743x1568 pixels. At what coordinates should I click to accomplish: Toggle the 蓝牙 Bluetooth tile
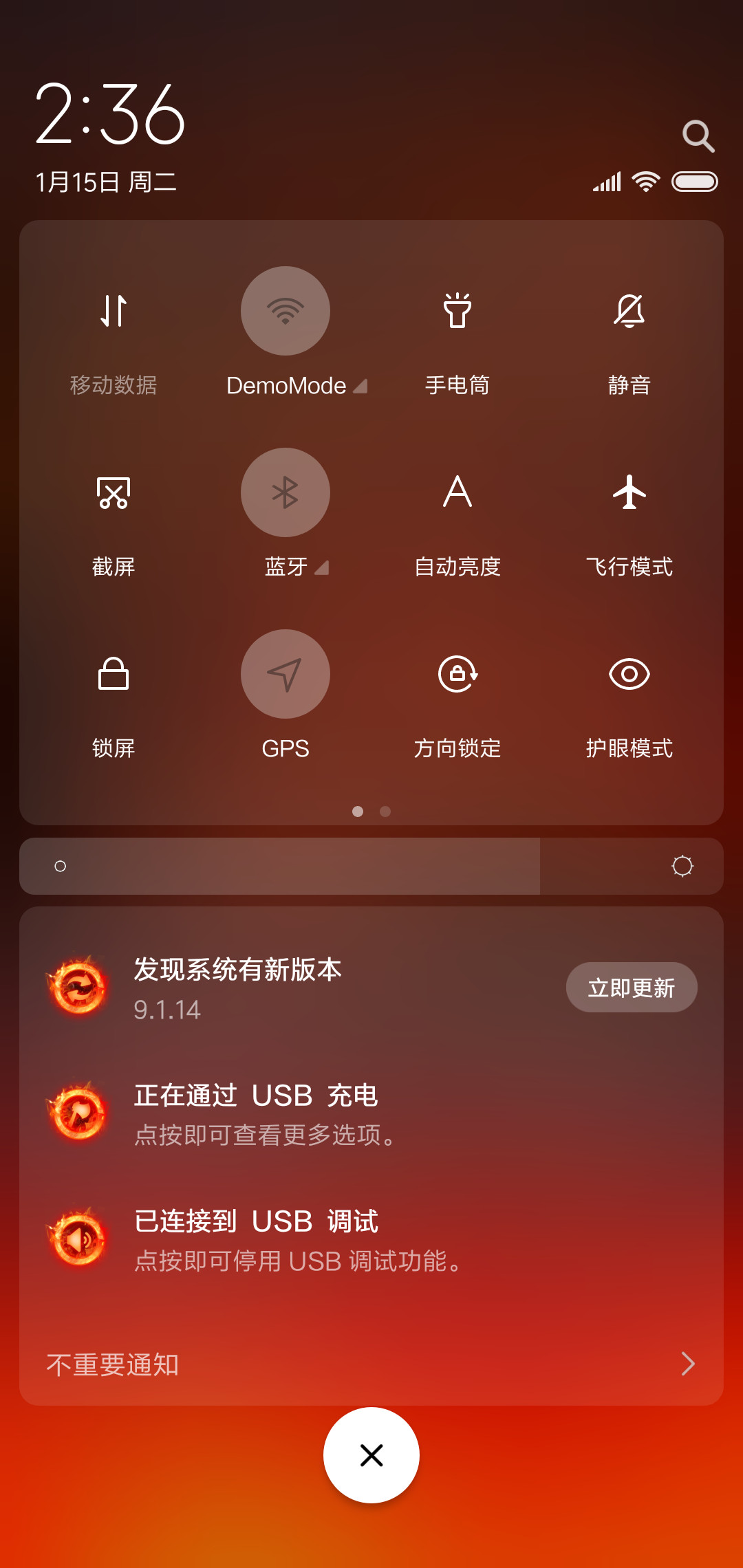coord(286,492)
